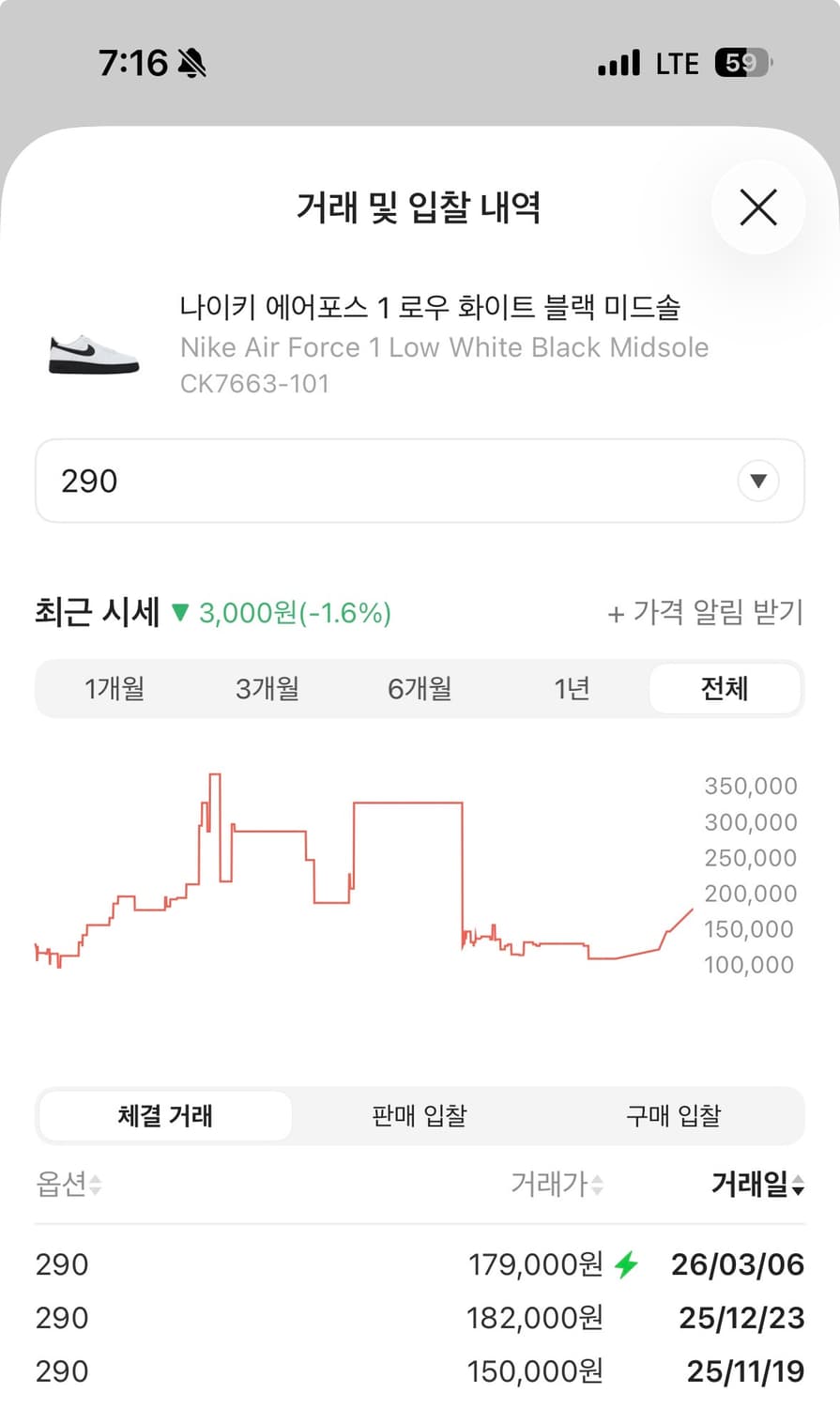
Task: Expand the shoe size selector chevron
Action: [x=756, y=481]
